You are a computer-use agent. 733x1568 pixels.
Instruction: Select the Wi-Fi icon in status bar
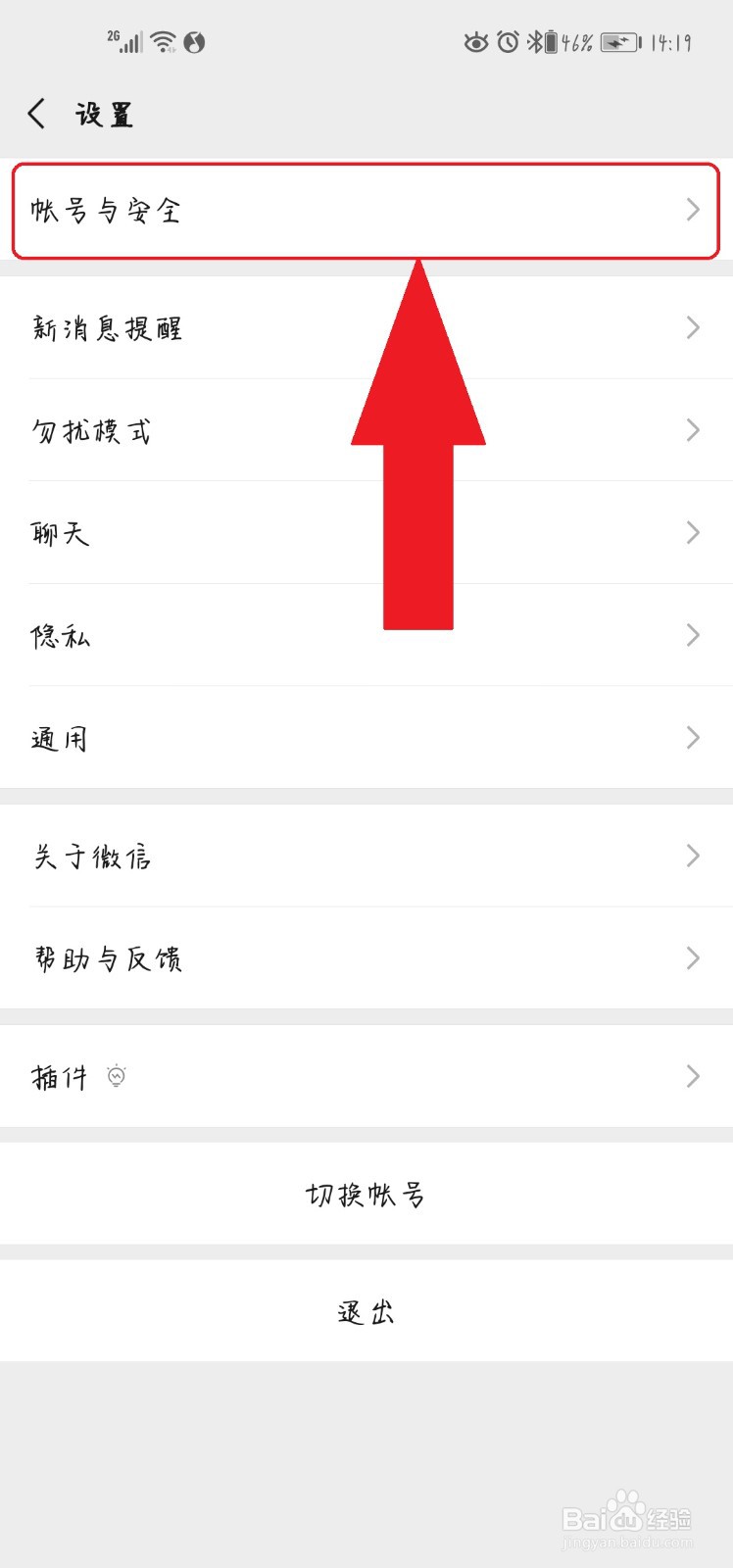[x=163, y=41]
